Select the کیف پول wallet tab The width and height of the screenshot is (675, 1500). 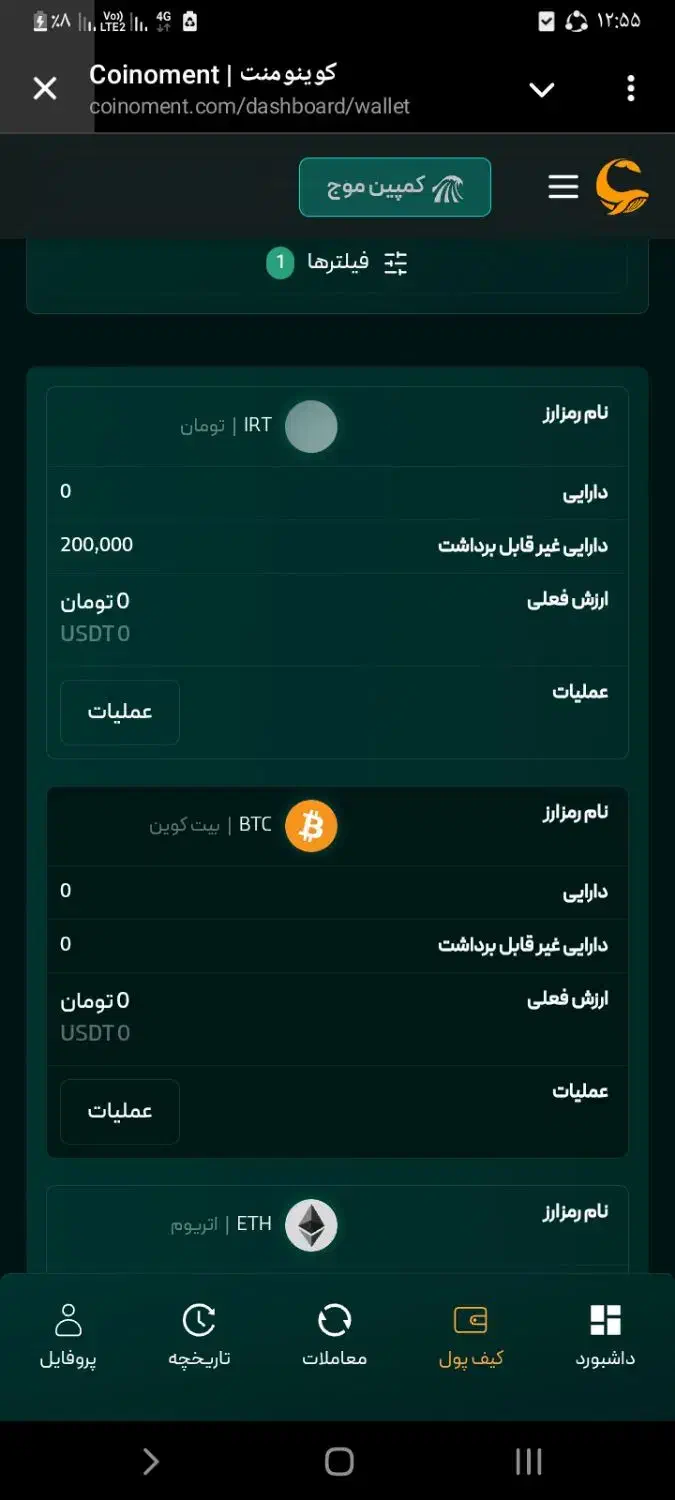click(471, 1335)
